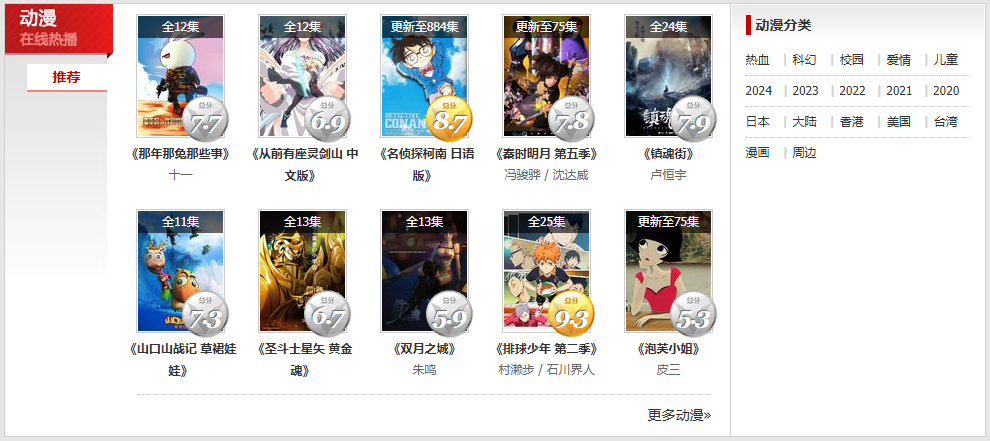Open 《从前有座灵剑山 中文版》 poster

pos(302,76)
